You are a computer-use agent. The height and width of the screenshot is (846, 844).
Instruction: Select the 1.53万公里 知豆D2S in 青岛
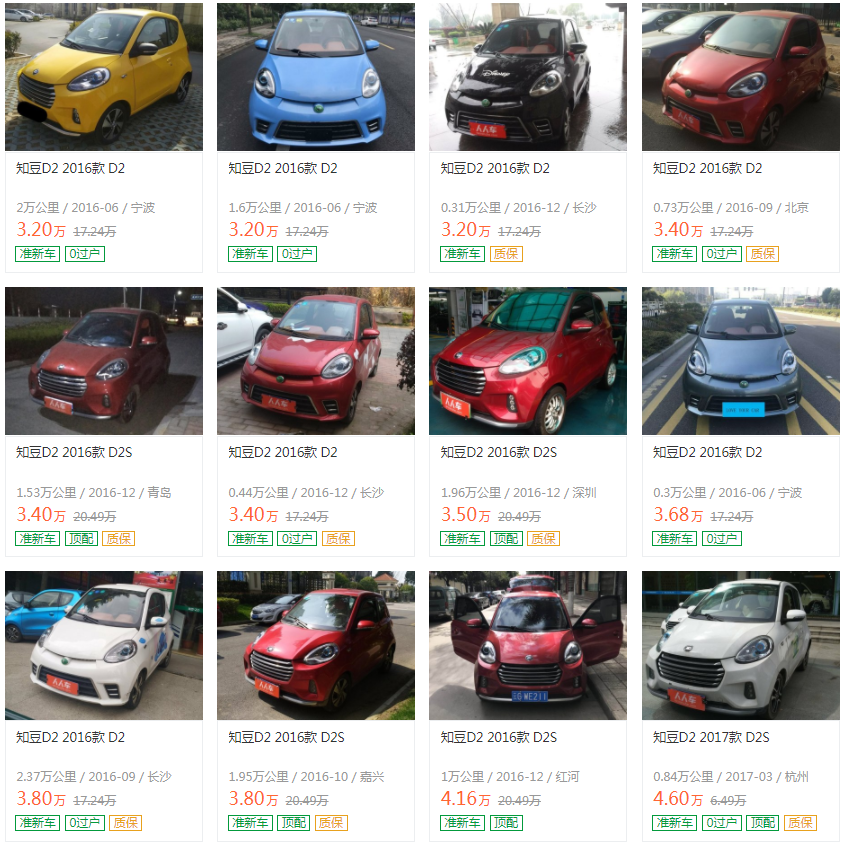pos(104,362)
